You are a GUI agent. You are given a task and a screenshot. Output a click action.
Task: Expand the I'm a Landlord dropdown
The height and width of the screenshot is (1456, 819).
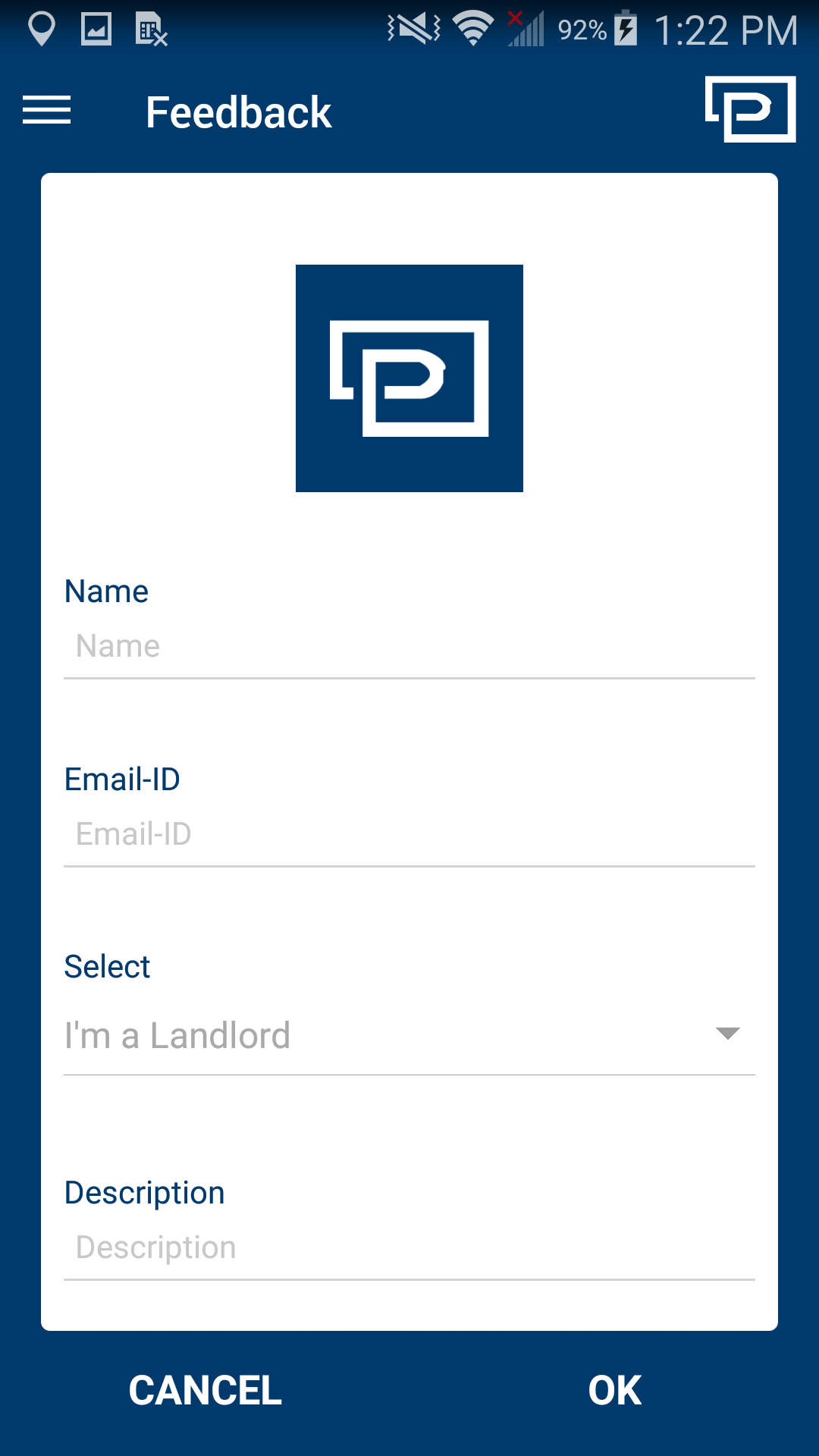409,1036
